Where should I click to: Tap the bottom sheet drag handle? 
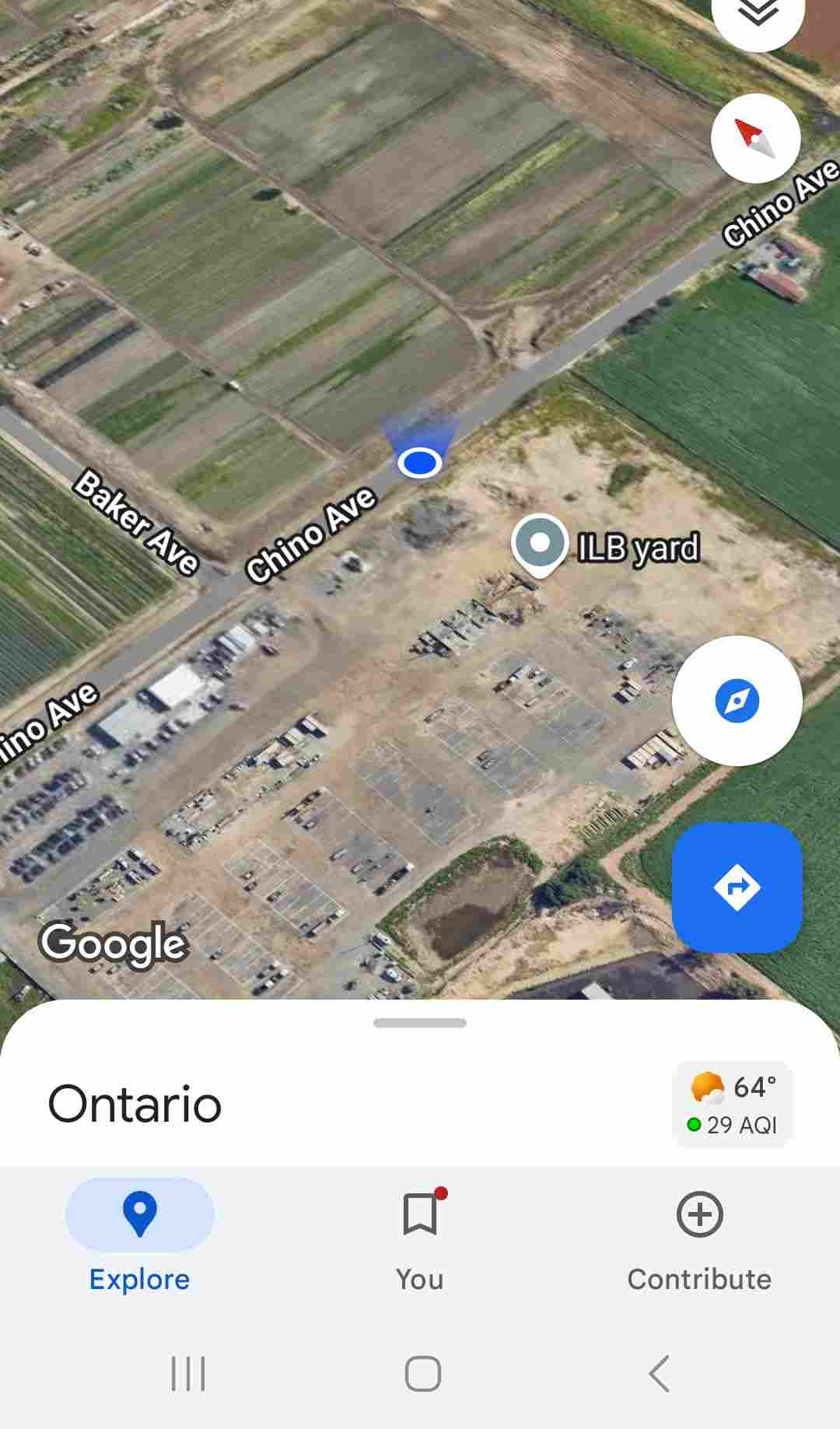click(420, 1023)
